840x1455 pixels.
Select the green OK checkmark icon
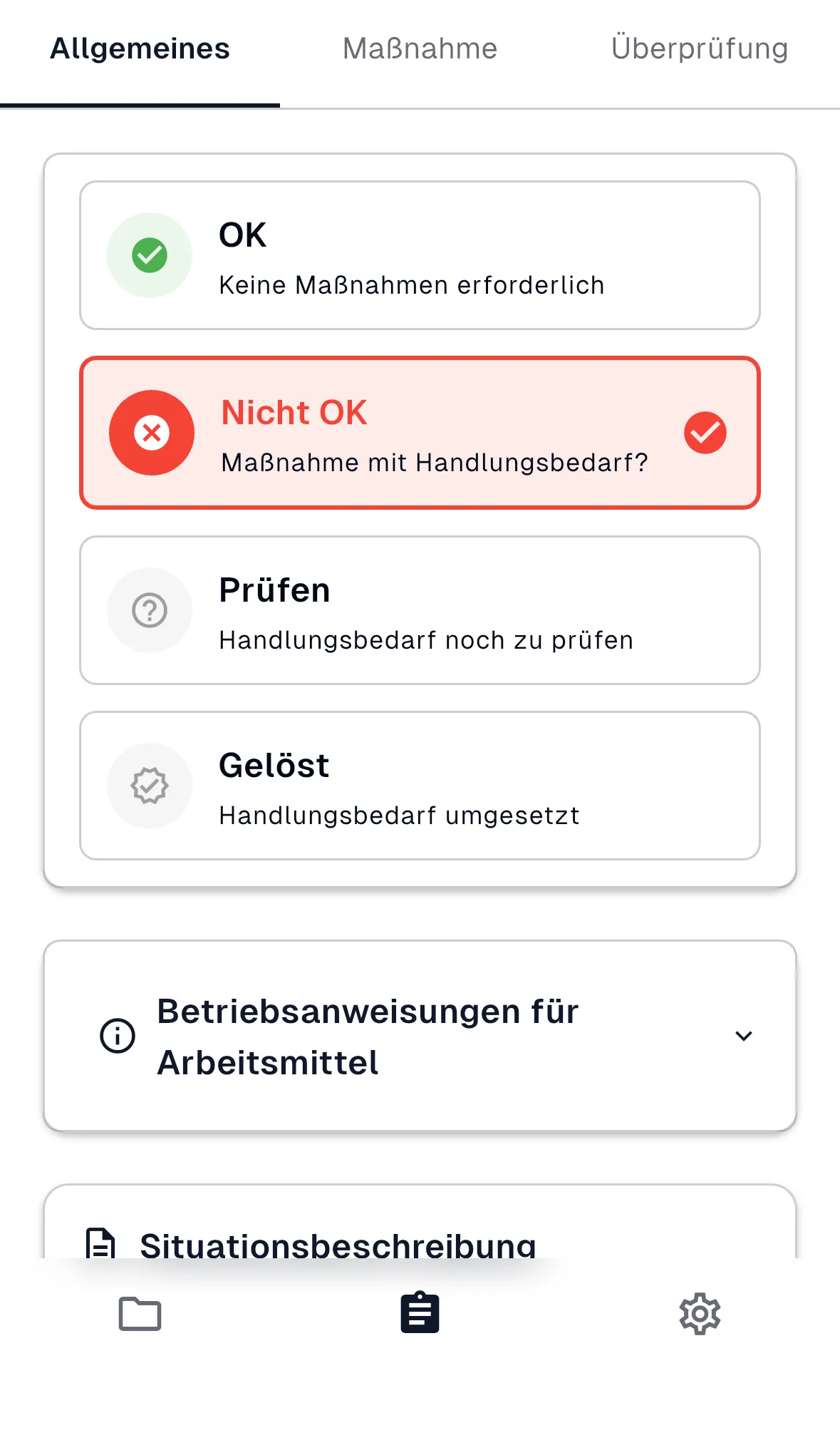(150, 255)
